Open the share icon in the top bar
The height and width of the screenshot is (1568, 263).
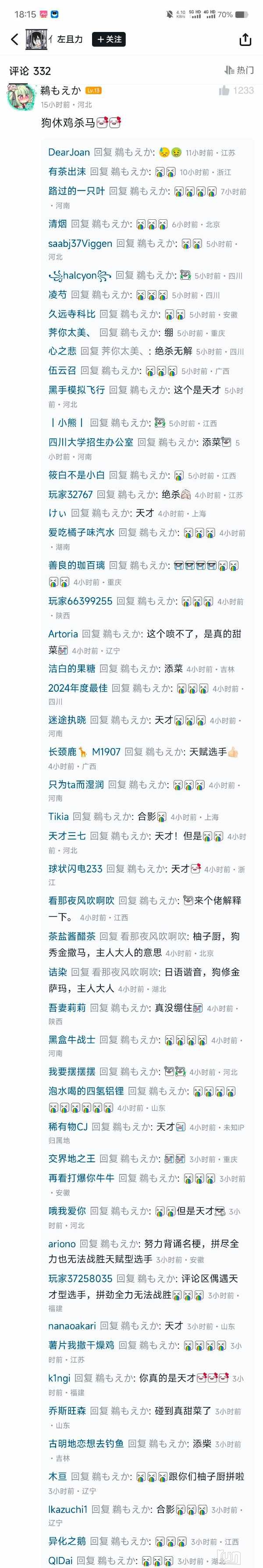click(x=245, y=39)
